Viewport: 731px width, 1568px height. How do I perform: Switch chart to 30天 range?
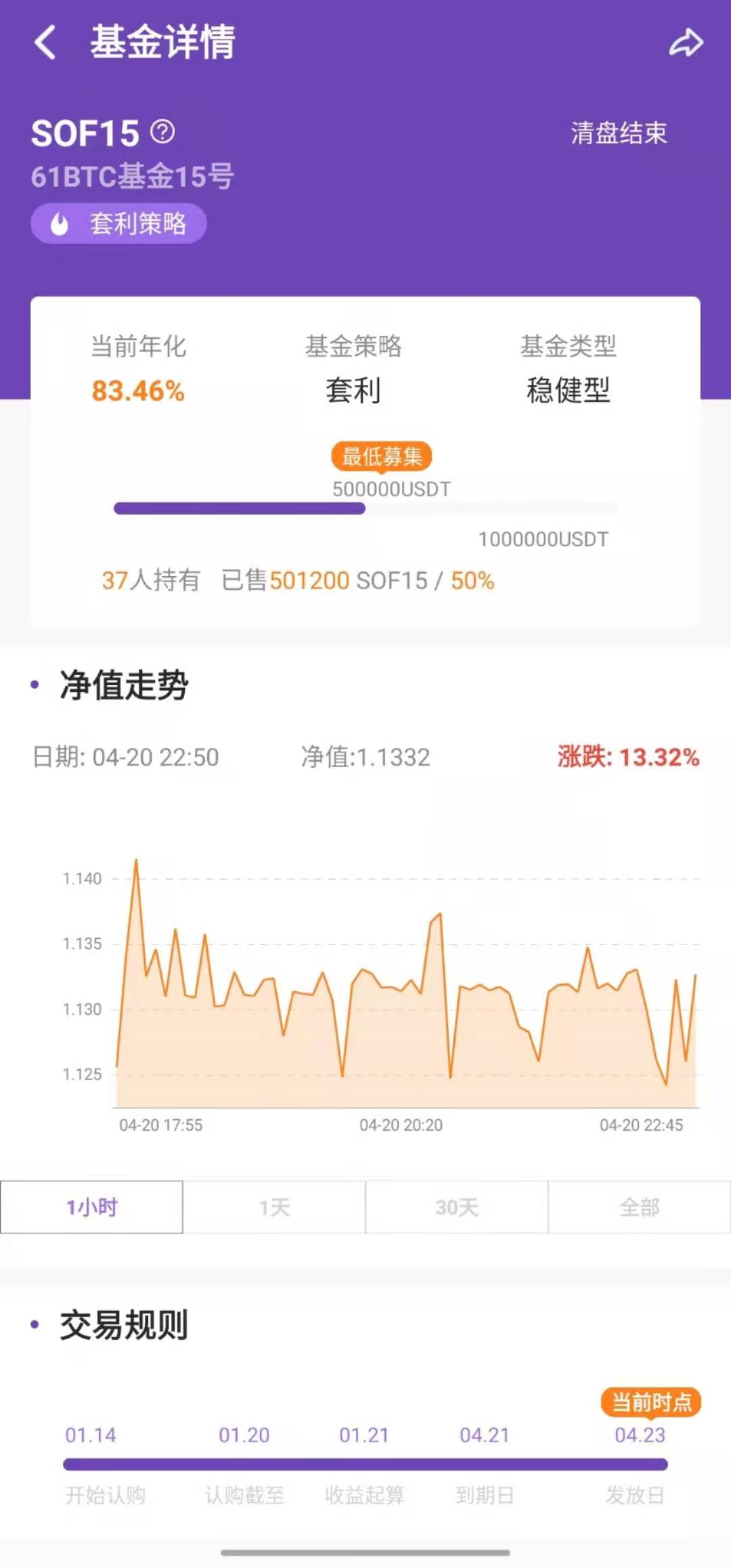[x=457, y=1207]
